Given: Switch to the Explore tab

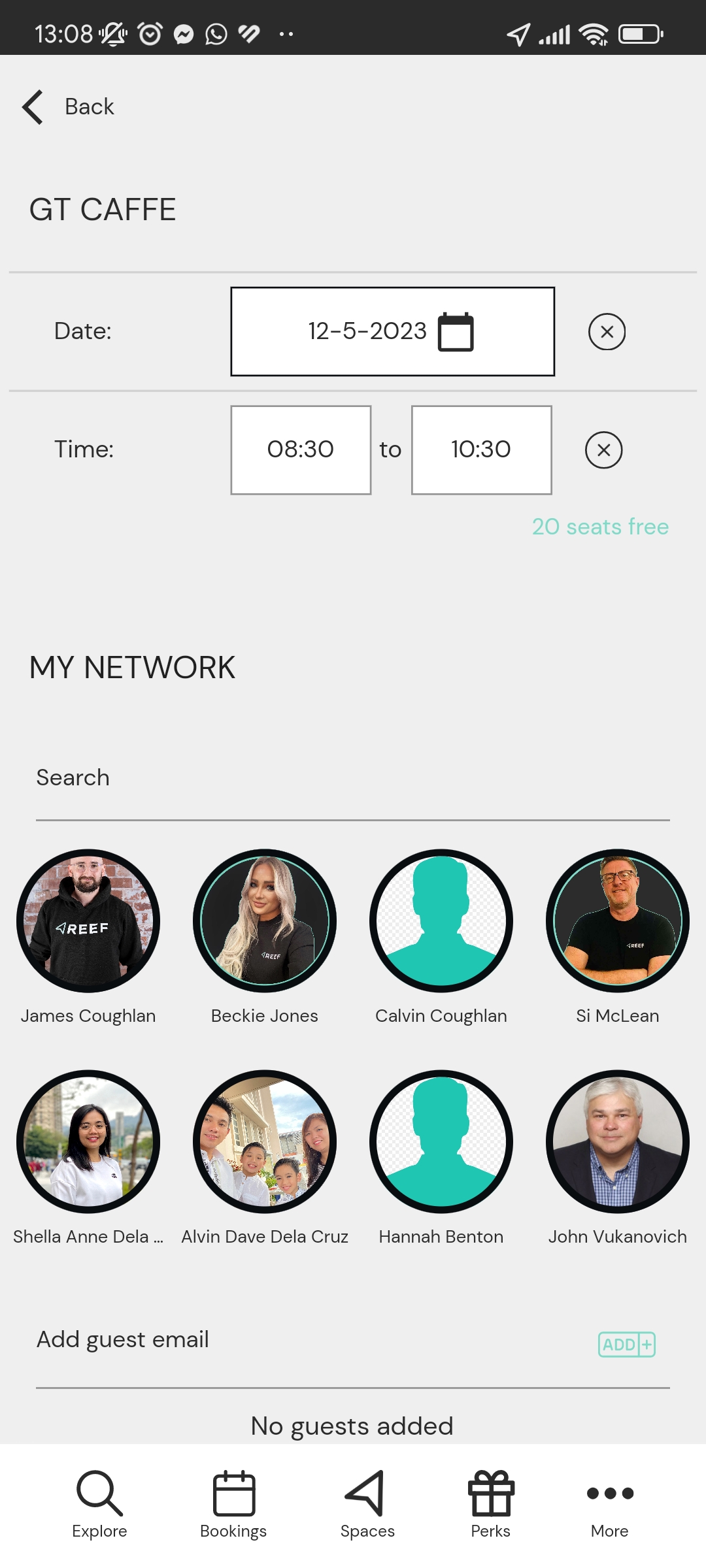Looking at the screenshot, I should (x=99, y=1504).
